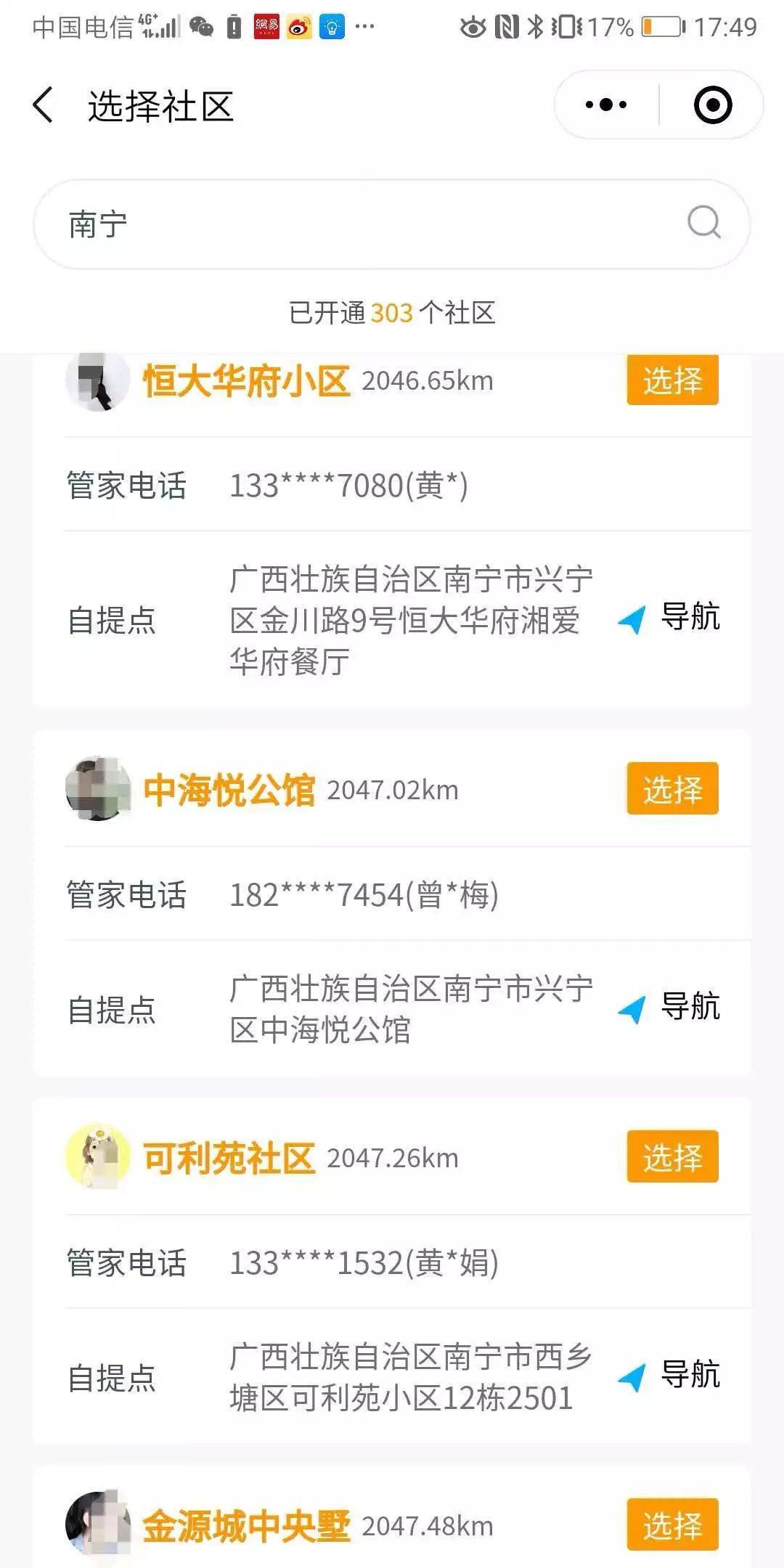Navigate to 可利苑社区 pickup point
The height and width of the screenshot is (1568, 784).
669,1376
